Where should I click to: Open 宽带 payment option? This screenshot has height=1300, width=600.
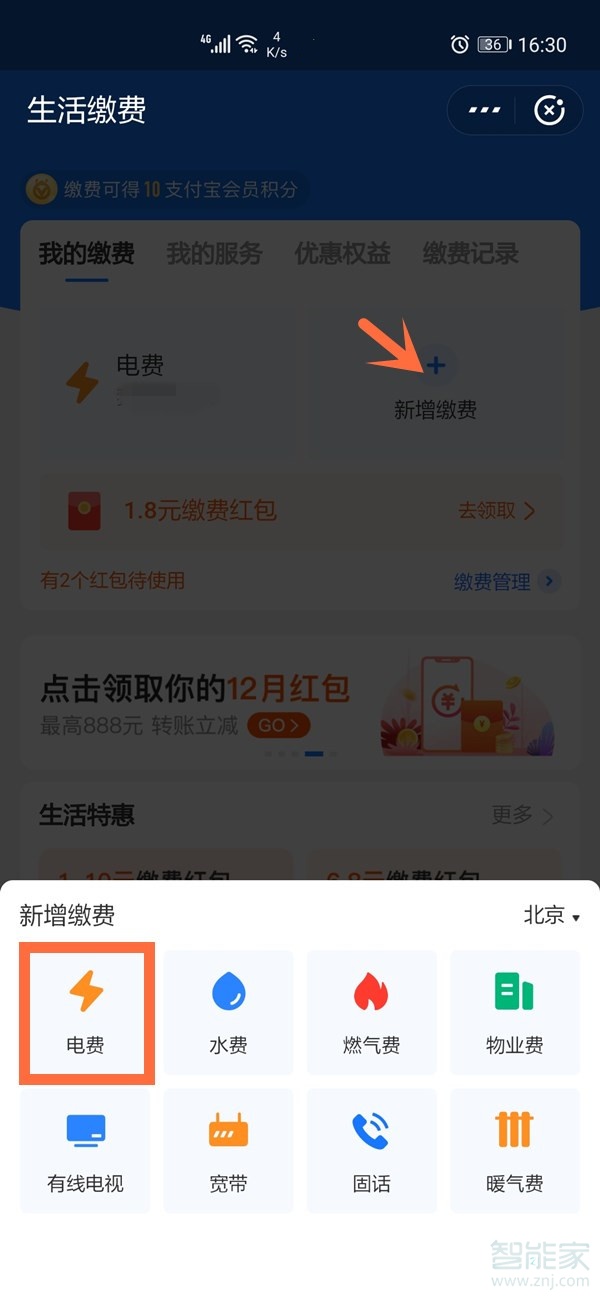[228, 1152]
